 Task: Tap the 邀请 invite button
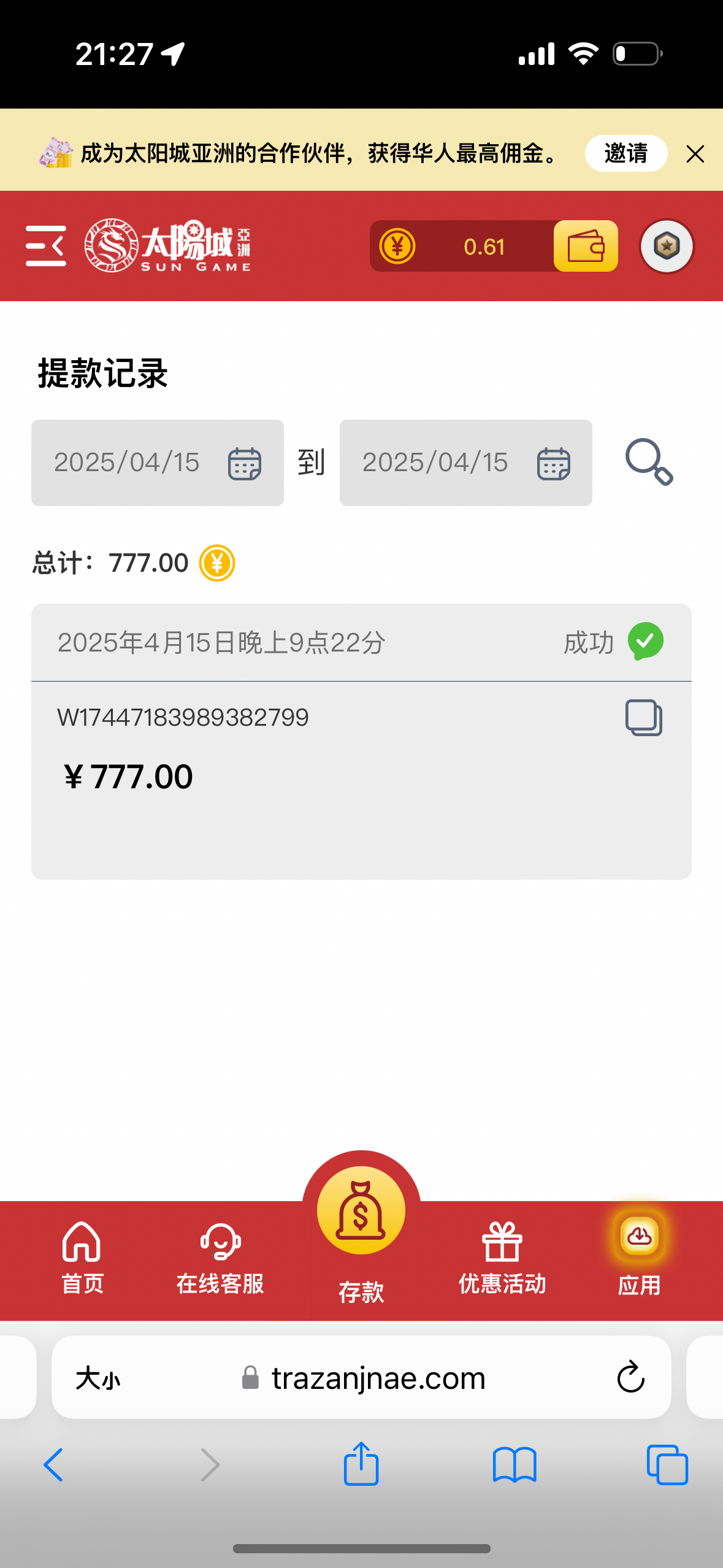[626, 153]
